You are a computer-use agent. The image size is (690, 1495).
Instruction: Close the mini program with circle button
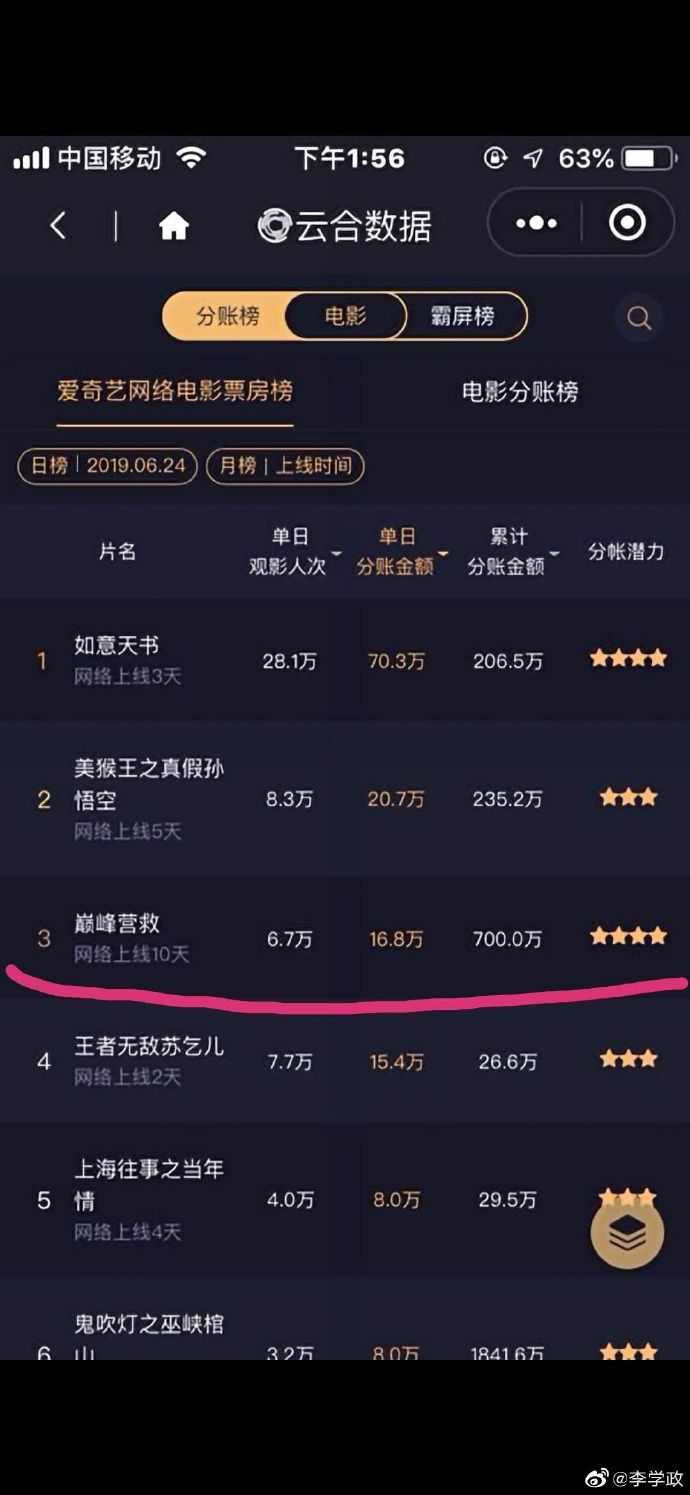(x=627, y=224)
